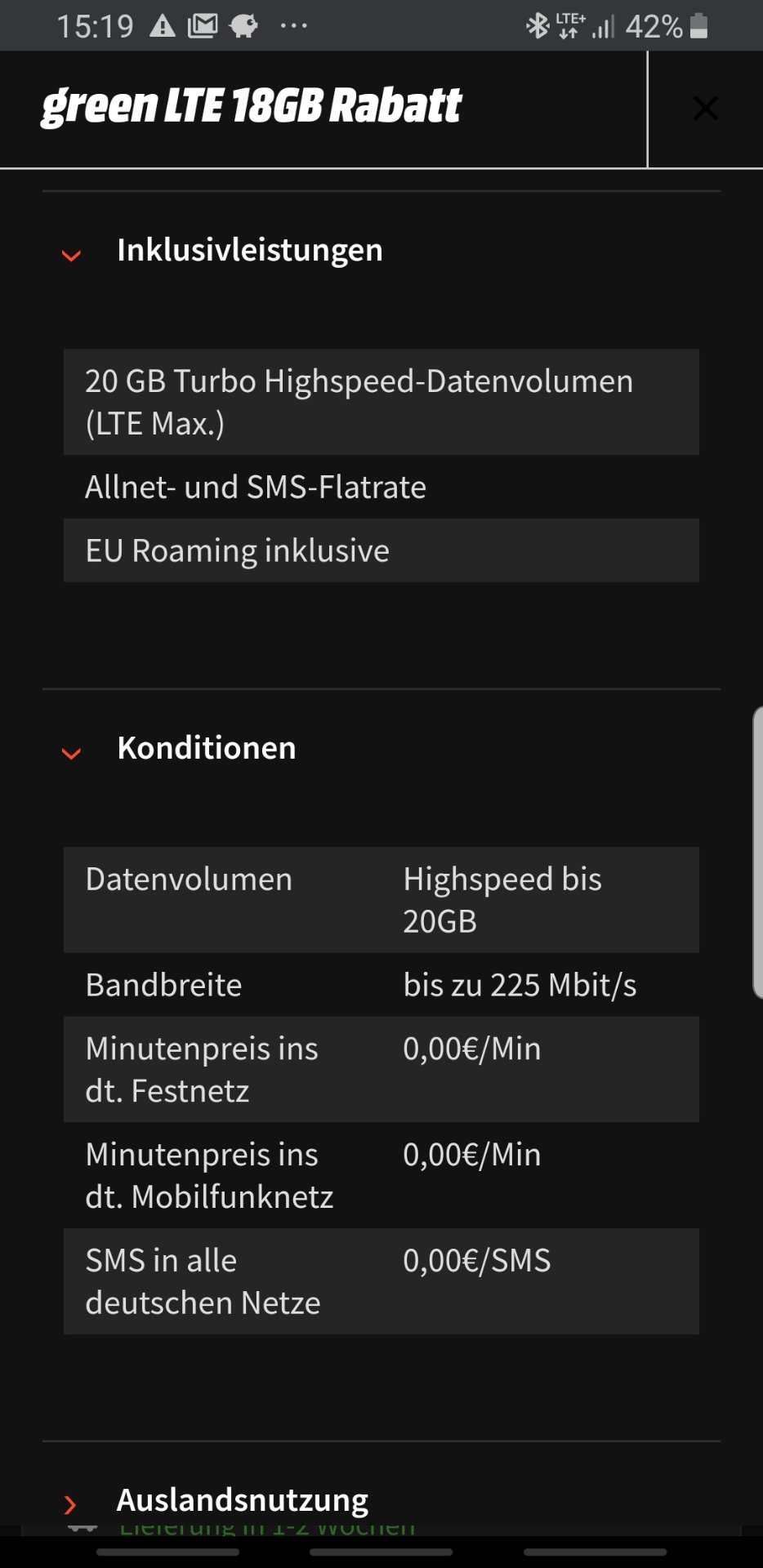Close the green LTE 18GB Rabatt details
The height and width of the screenshot is (1568, 763).
tap(705, 109)
